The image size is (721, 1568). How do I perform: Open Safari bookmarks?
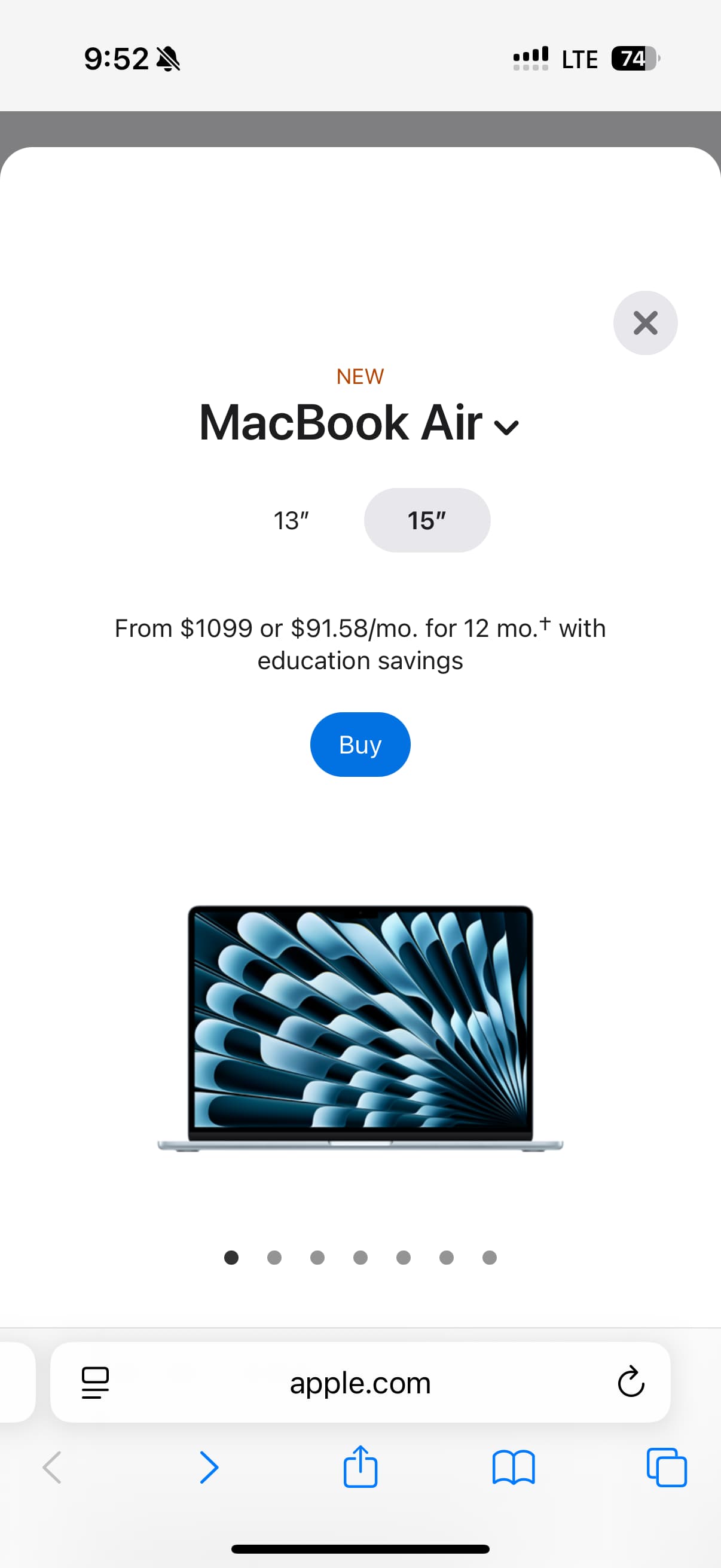[x=514, y=1468]
